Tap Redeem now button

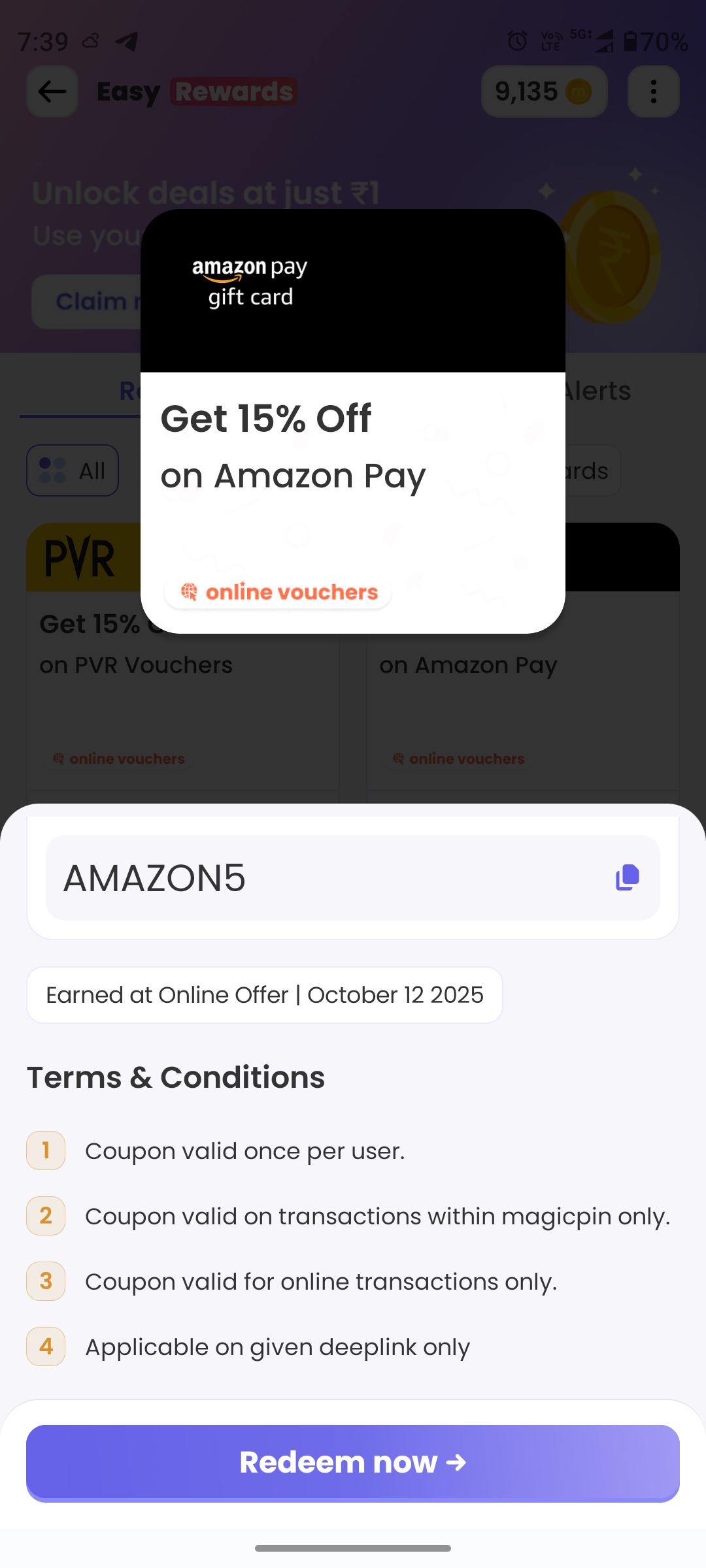(x=353, y=1462)
